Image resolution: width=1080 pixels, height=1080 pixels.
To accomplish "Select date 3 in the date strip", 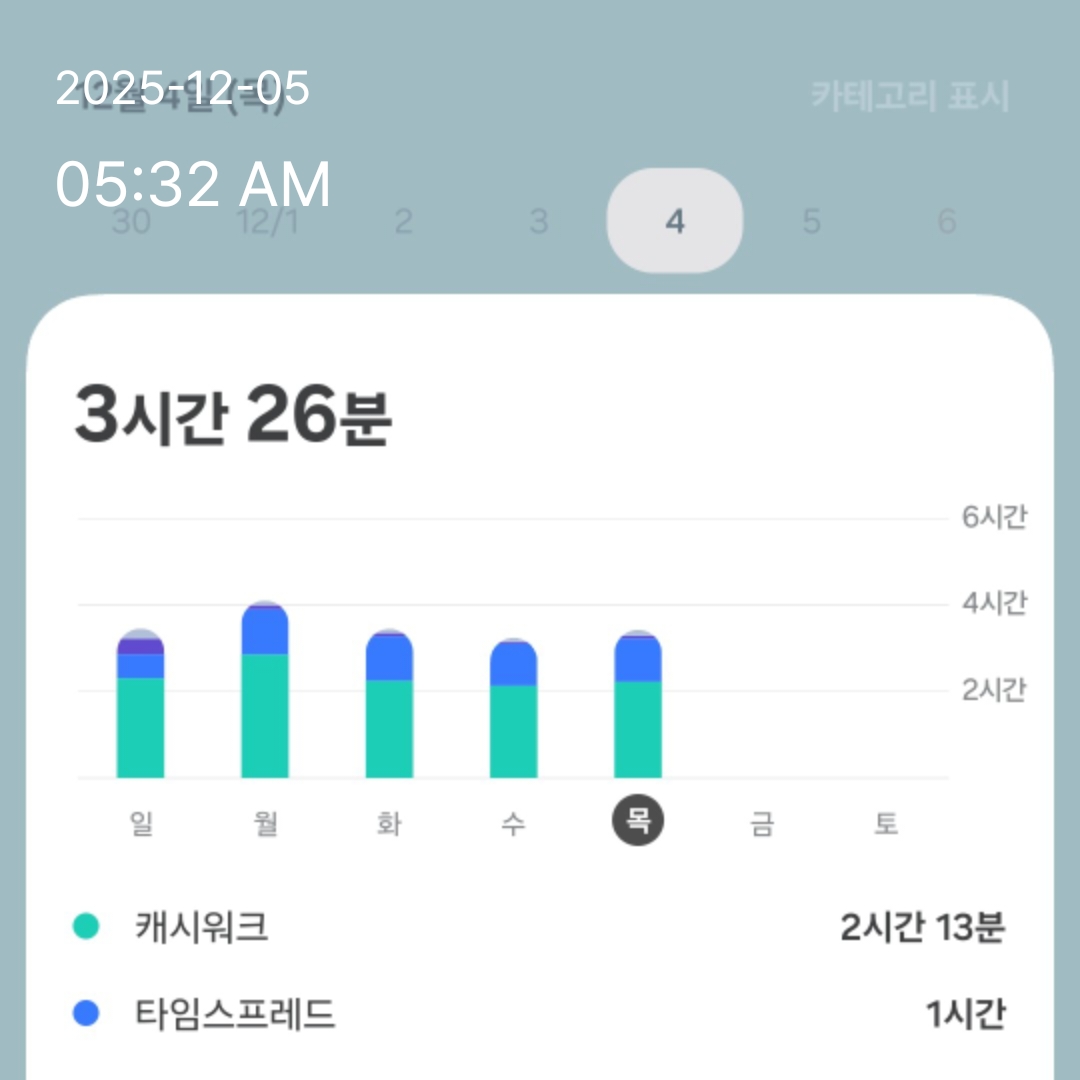I will [x=539, y=221].
